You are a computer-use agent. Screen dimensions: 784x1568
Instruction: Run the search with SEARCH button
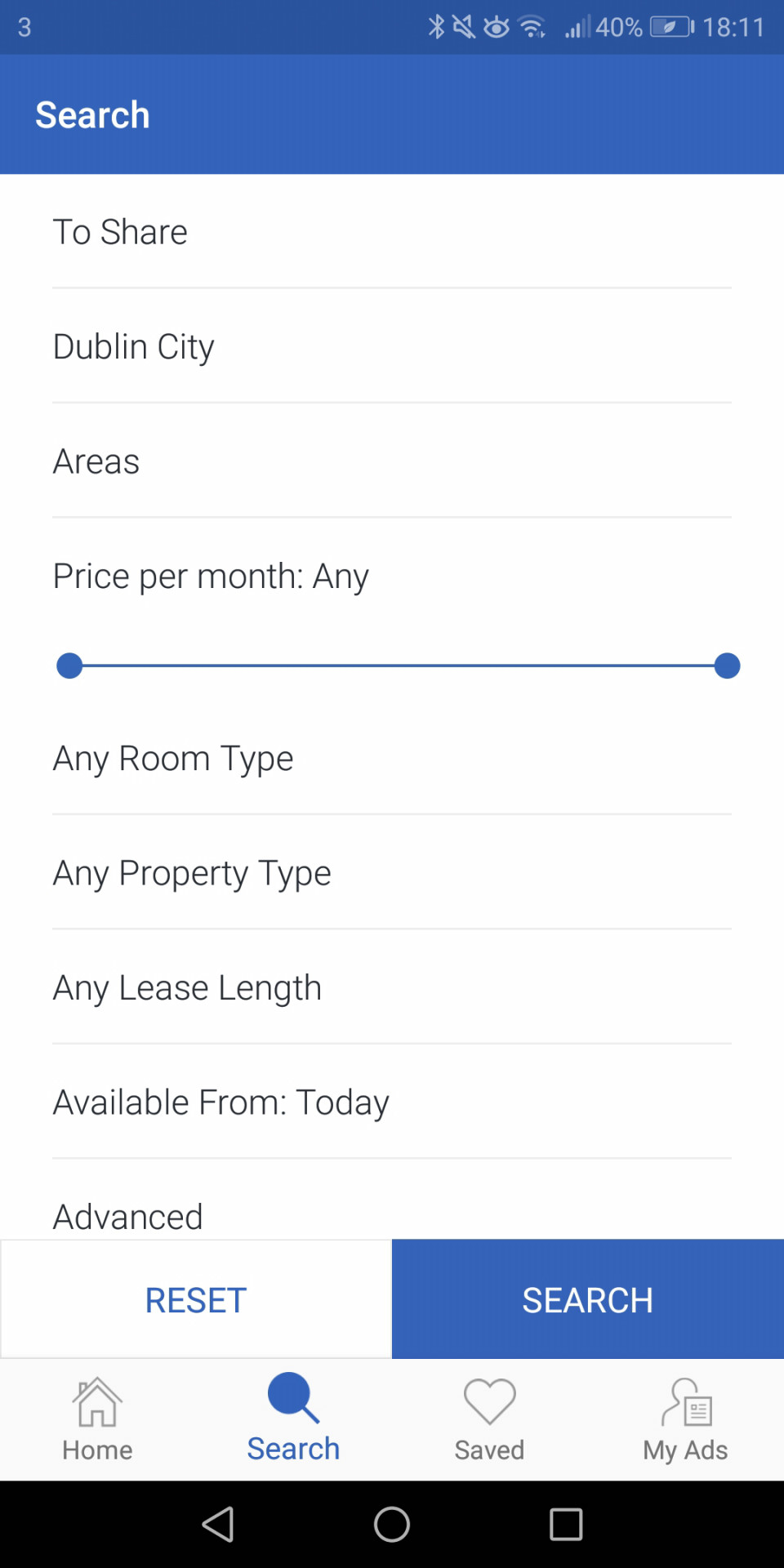pyautogui.click(x=588, y=1299)
